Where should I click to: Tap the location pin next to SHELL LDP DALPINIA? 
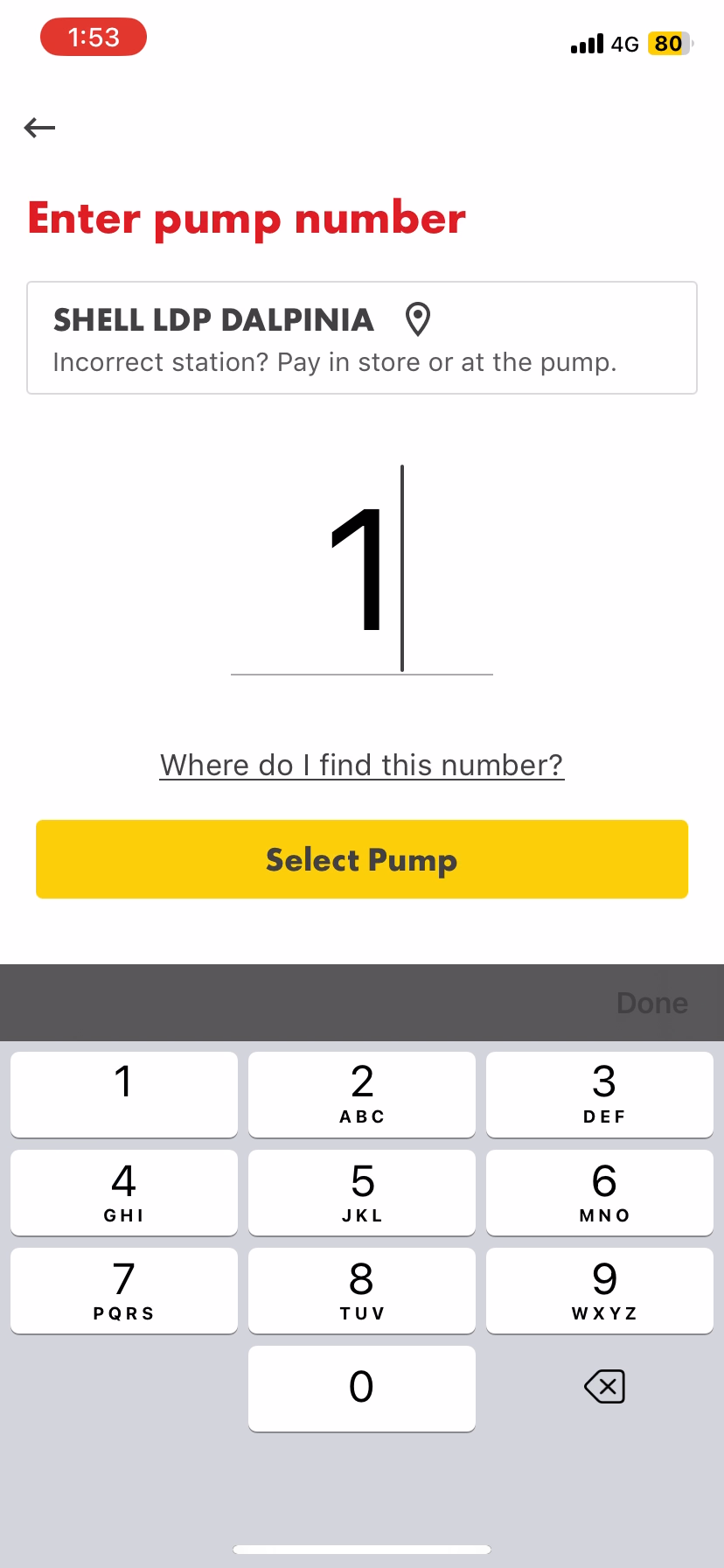(x=418, y=319)
